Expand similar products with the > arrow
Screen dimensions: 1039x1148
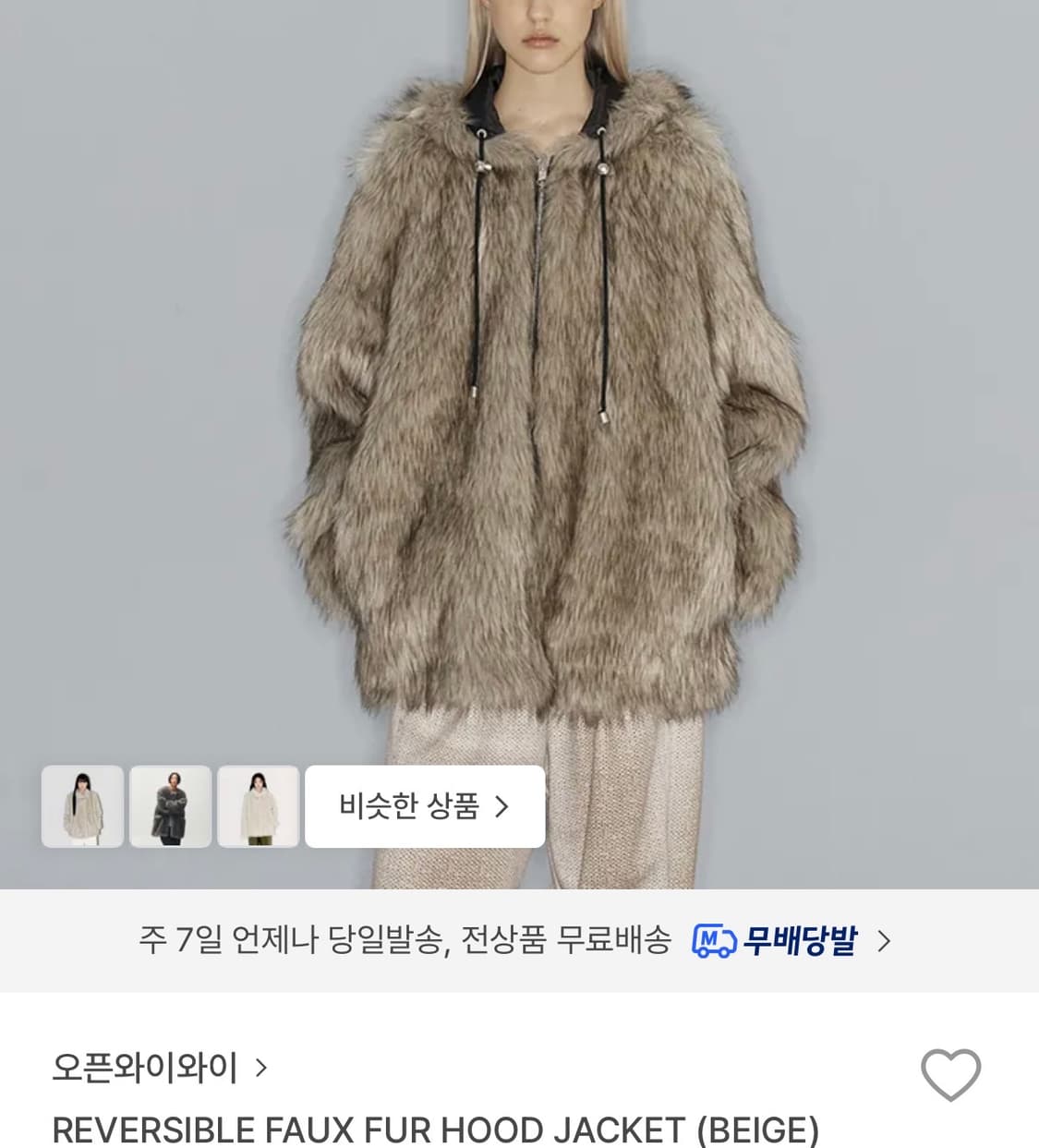[x=502, y=806]
